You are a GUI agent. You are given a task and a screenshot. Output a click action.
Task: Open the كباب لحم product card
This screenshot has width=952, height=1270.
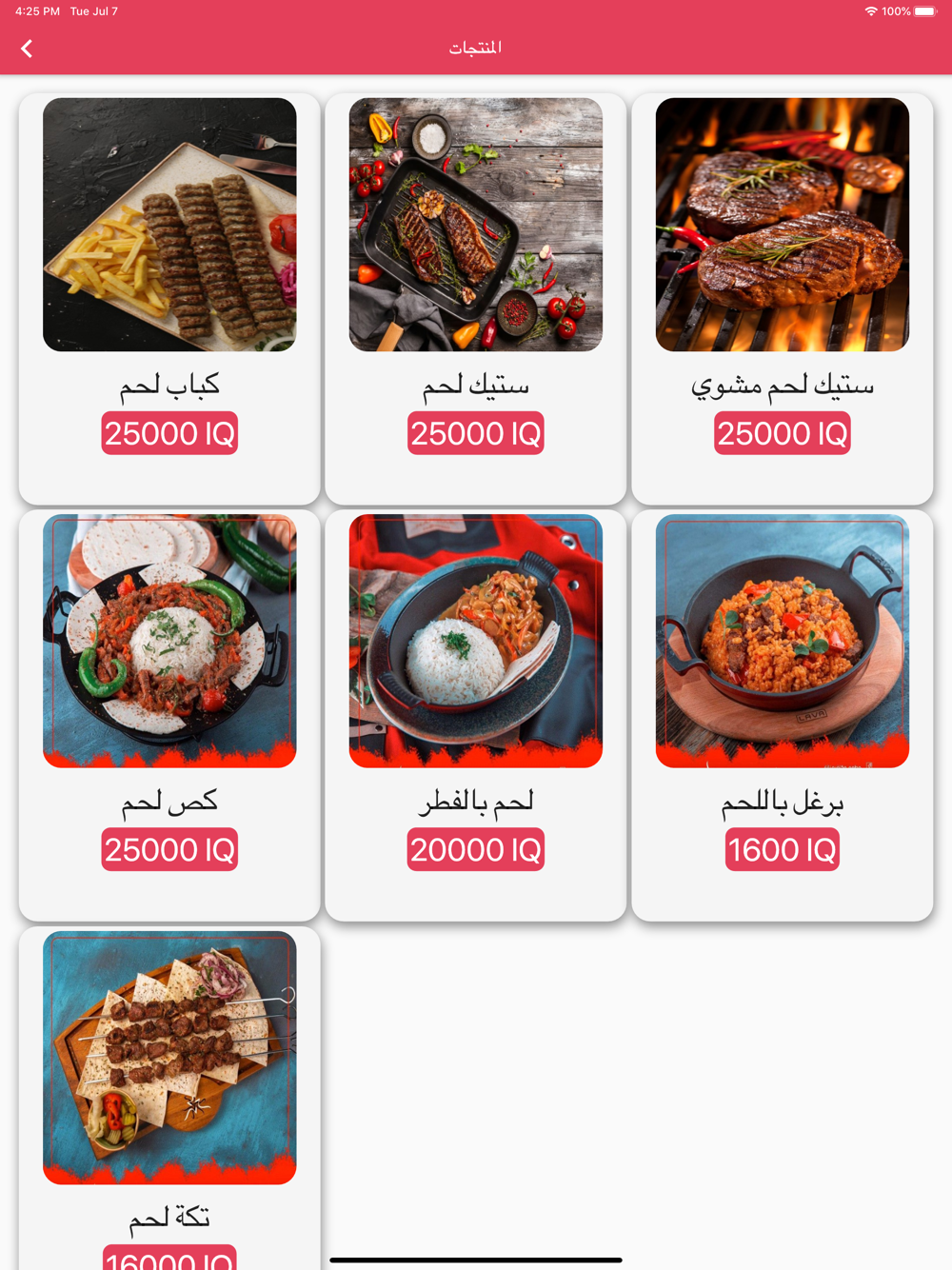point(169,298)
